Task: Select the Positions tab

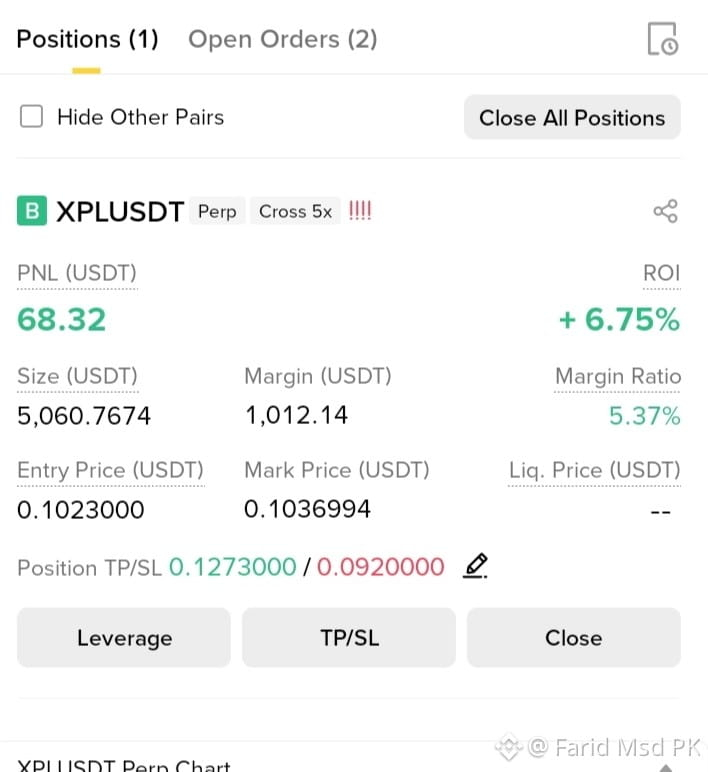Action: tap(87, 40)
